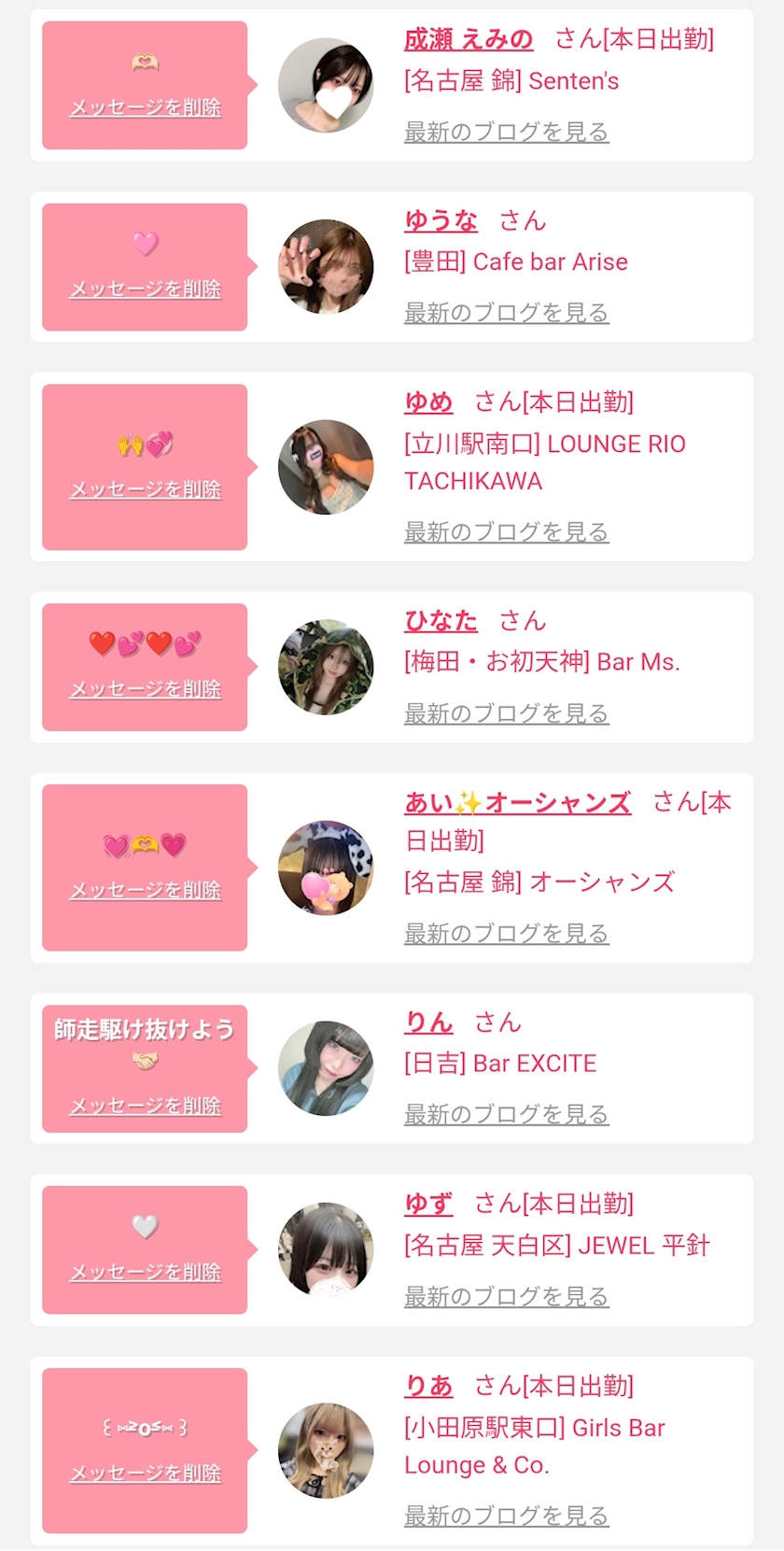
Task: Open りん's profile link
Action: pyautogui.click(x=428, y=1022)
